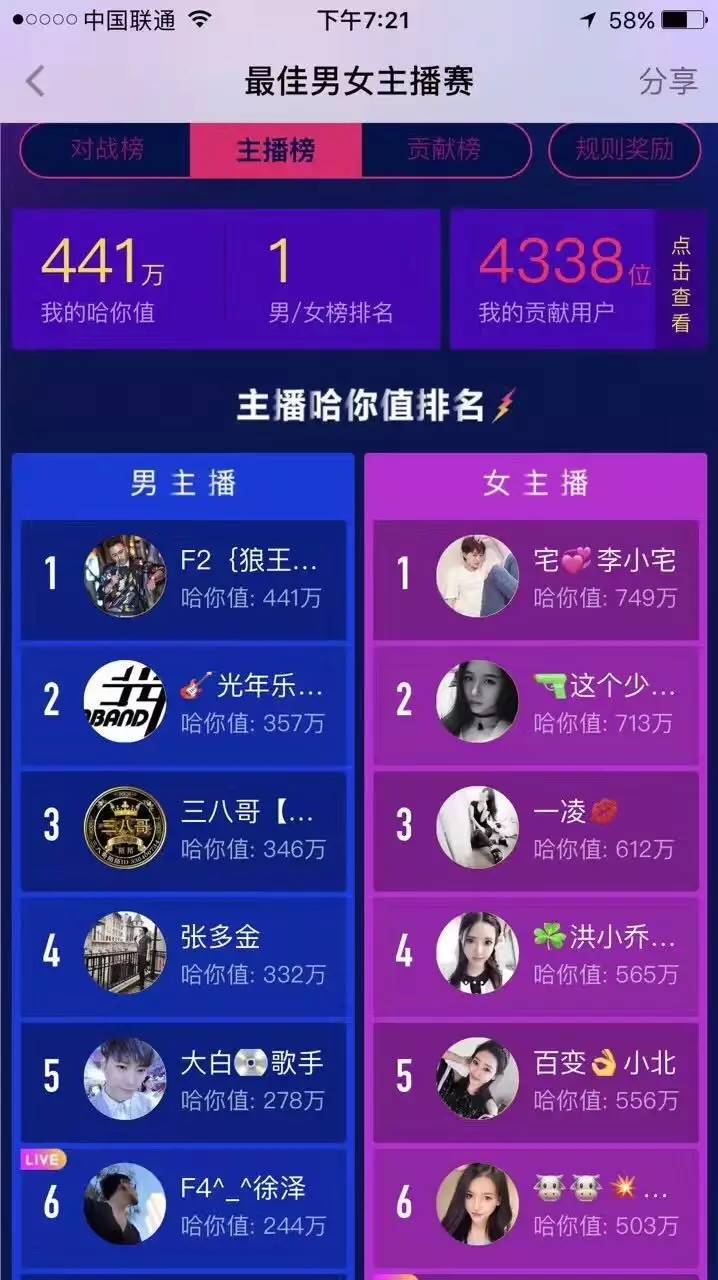Open 百变 小北's anchor row
Screen dimensions: 718x1280
point(536,1079)
